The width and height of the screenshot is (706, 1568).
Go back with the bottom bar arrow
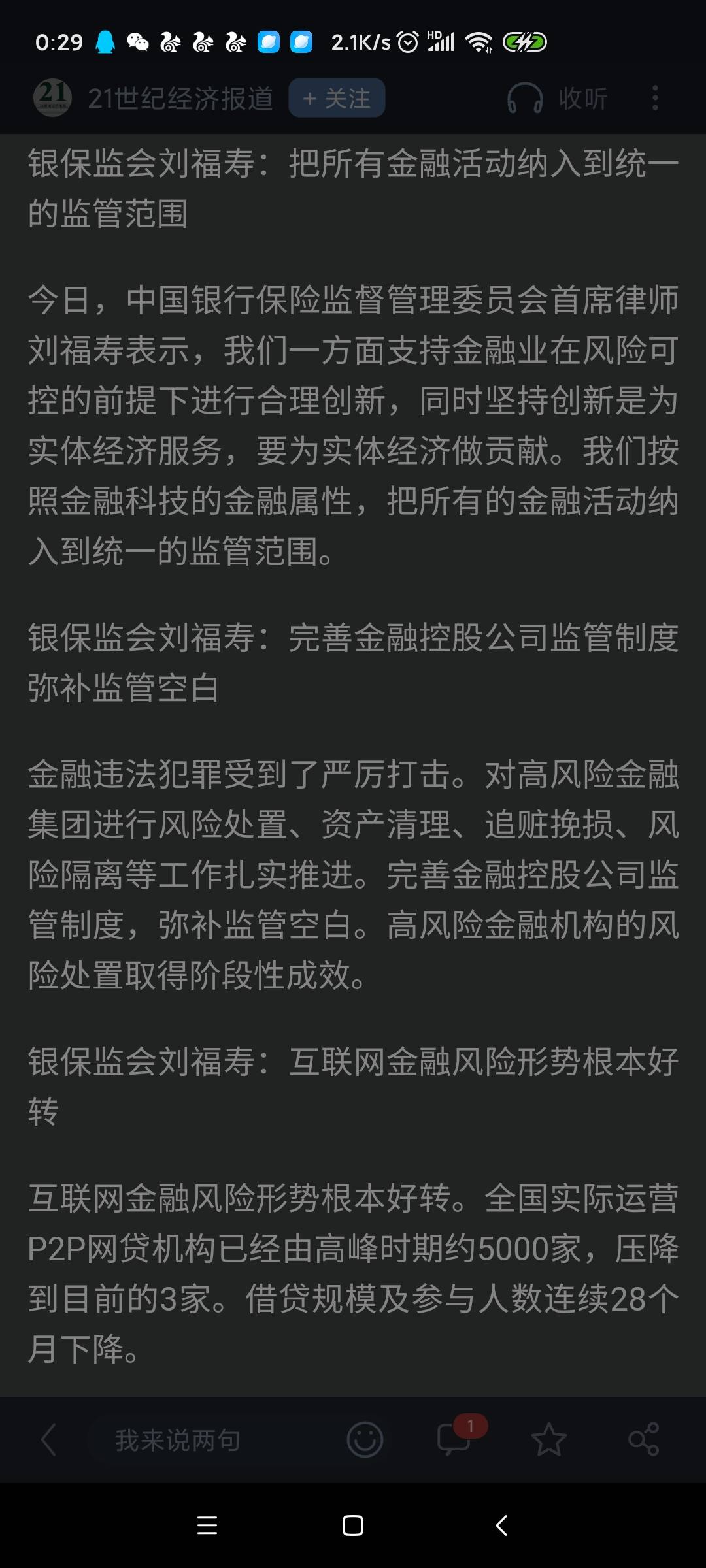pyautogui.click(x=49, y=1440)
